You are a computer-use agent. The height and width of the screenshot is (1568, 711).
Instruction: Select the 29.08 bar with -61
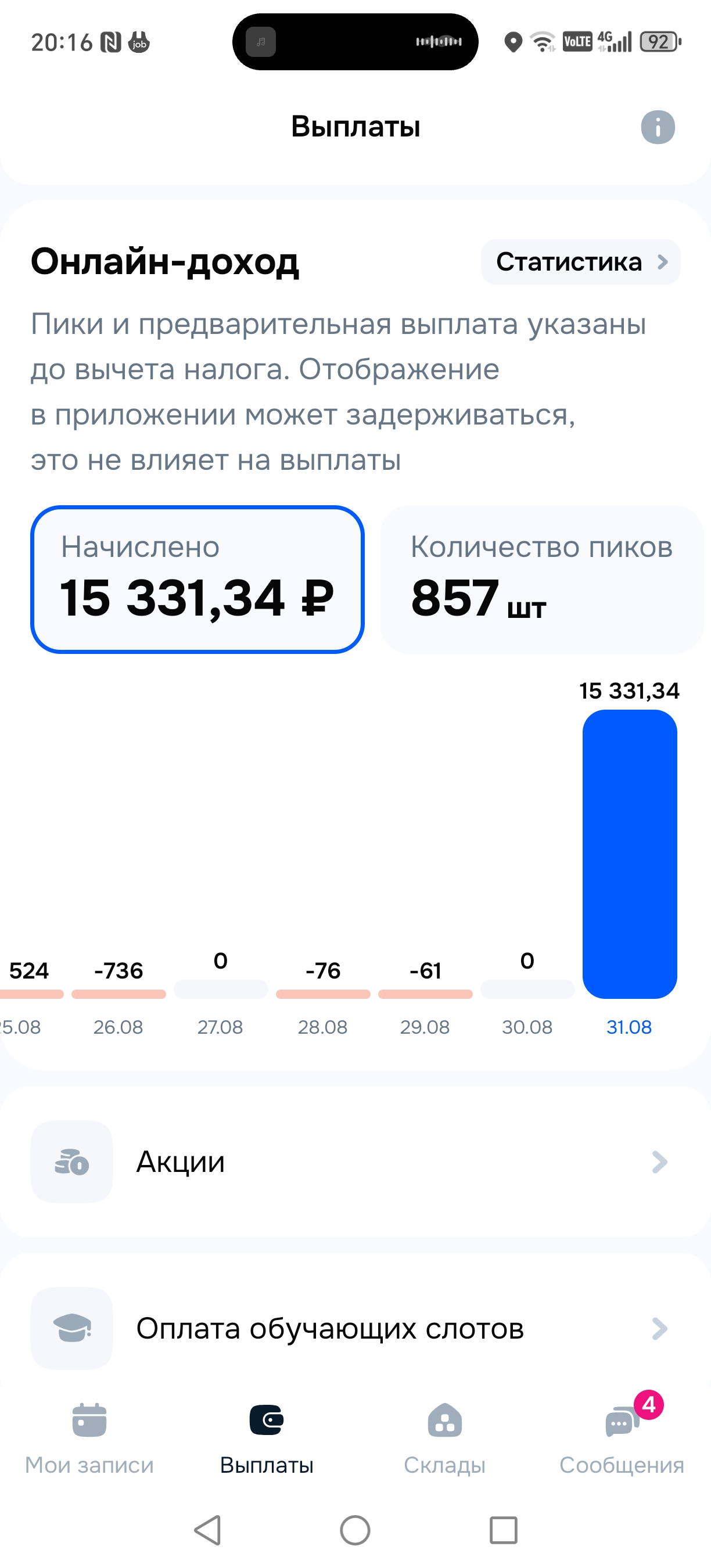426,994
